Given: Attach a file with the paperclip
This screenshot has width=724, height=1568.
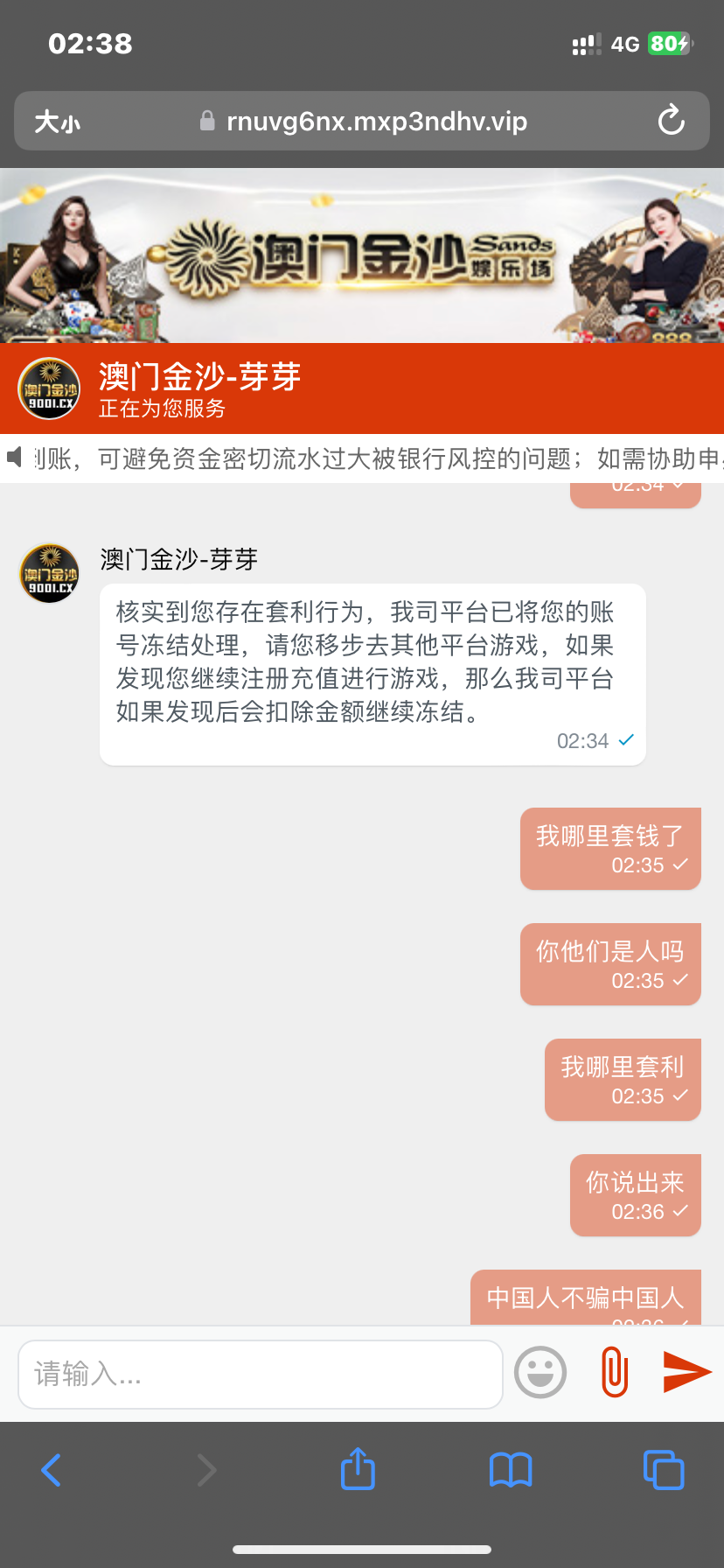Looking at the screenshot, I should point(615,1372).
